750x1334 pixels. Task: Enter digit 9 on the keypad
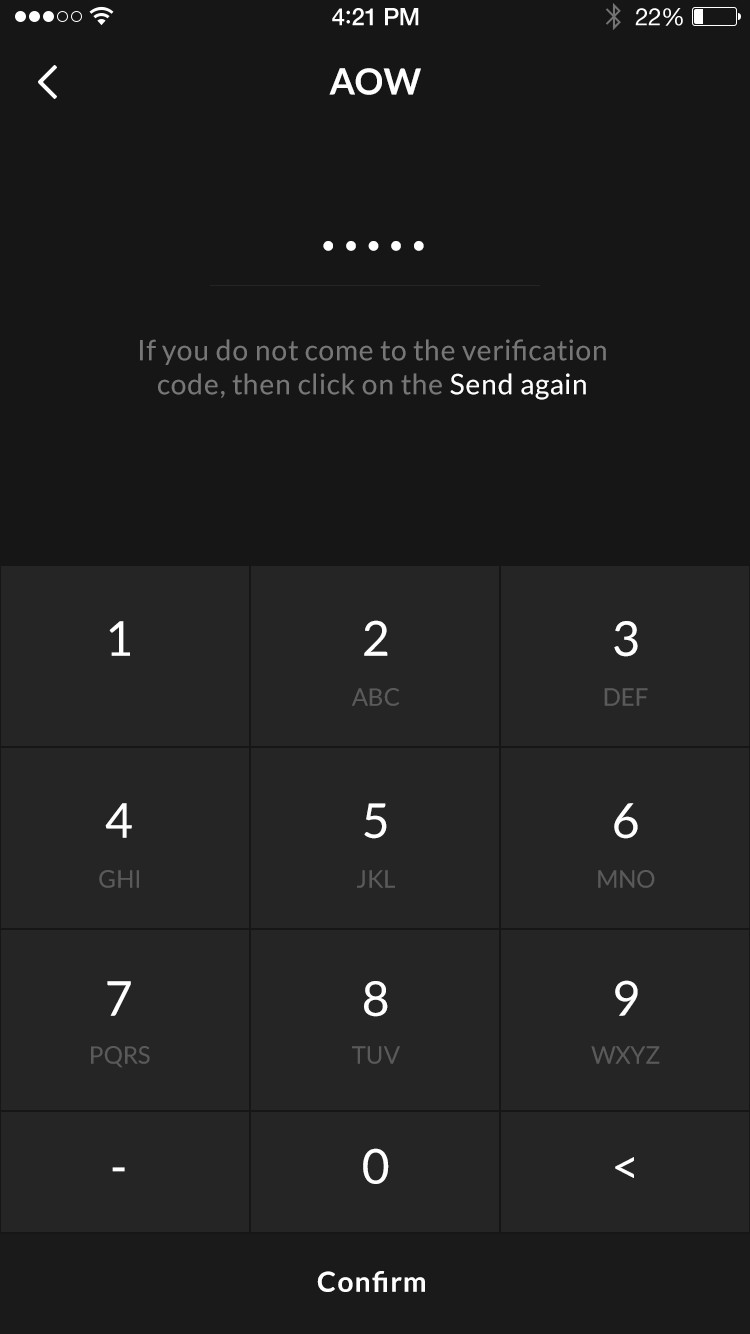point(625,1020)
